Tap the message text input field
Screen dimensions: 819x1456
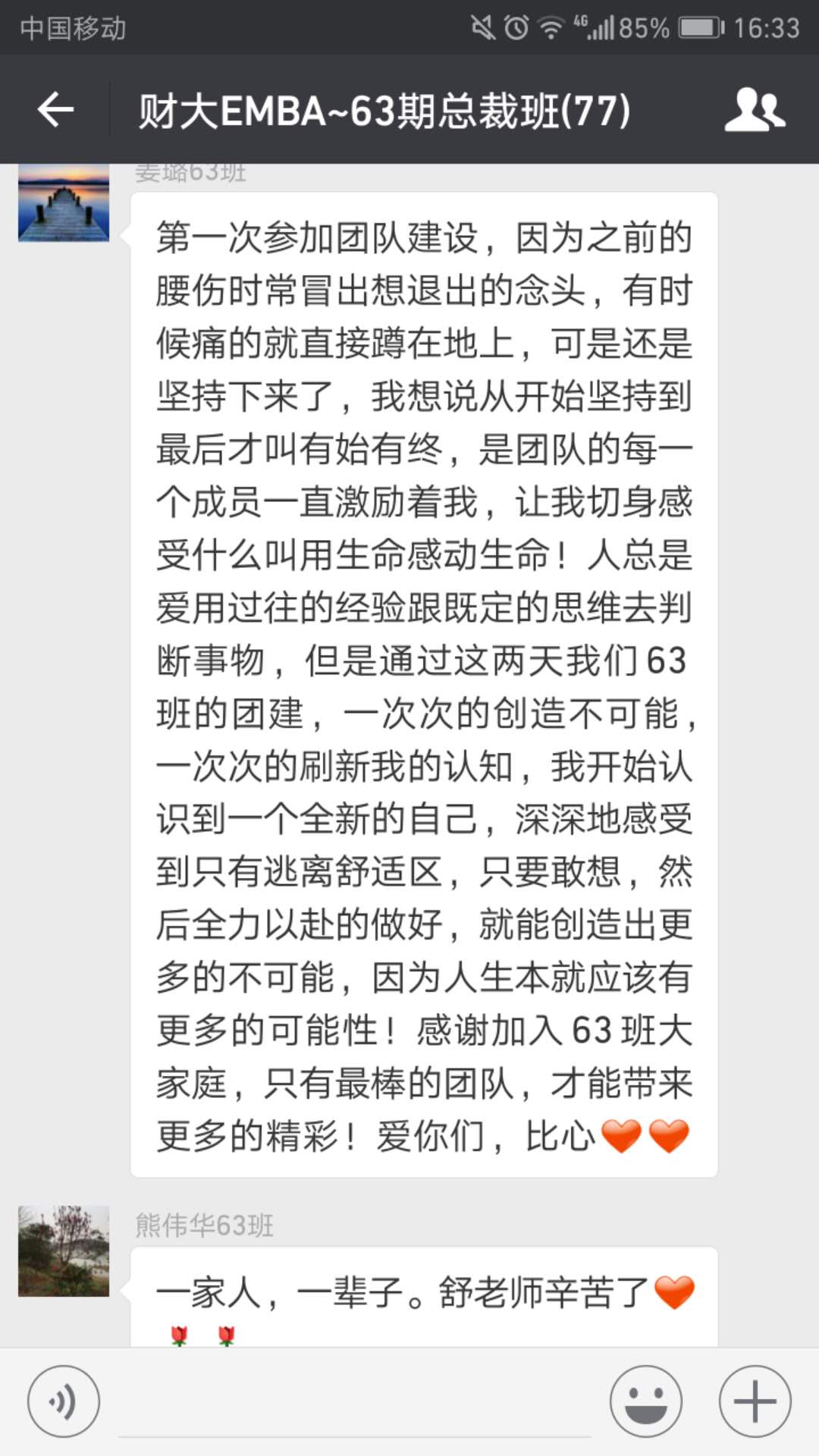pos(355,1403)
